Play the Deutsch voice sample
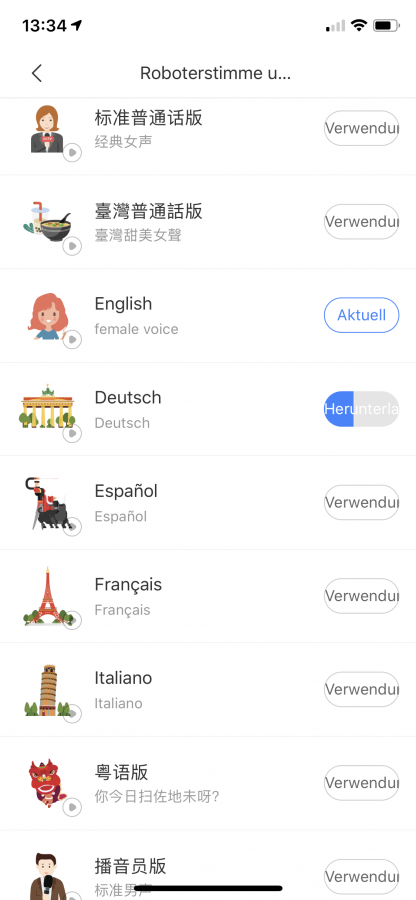 tap(72, 433)
